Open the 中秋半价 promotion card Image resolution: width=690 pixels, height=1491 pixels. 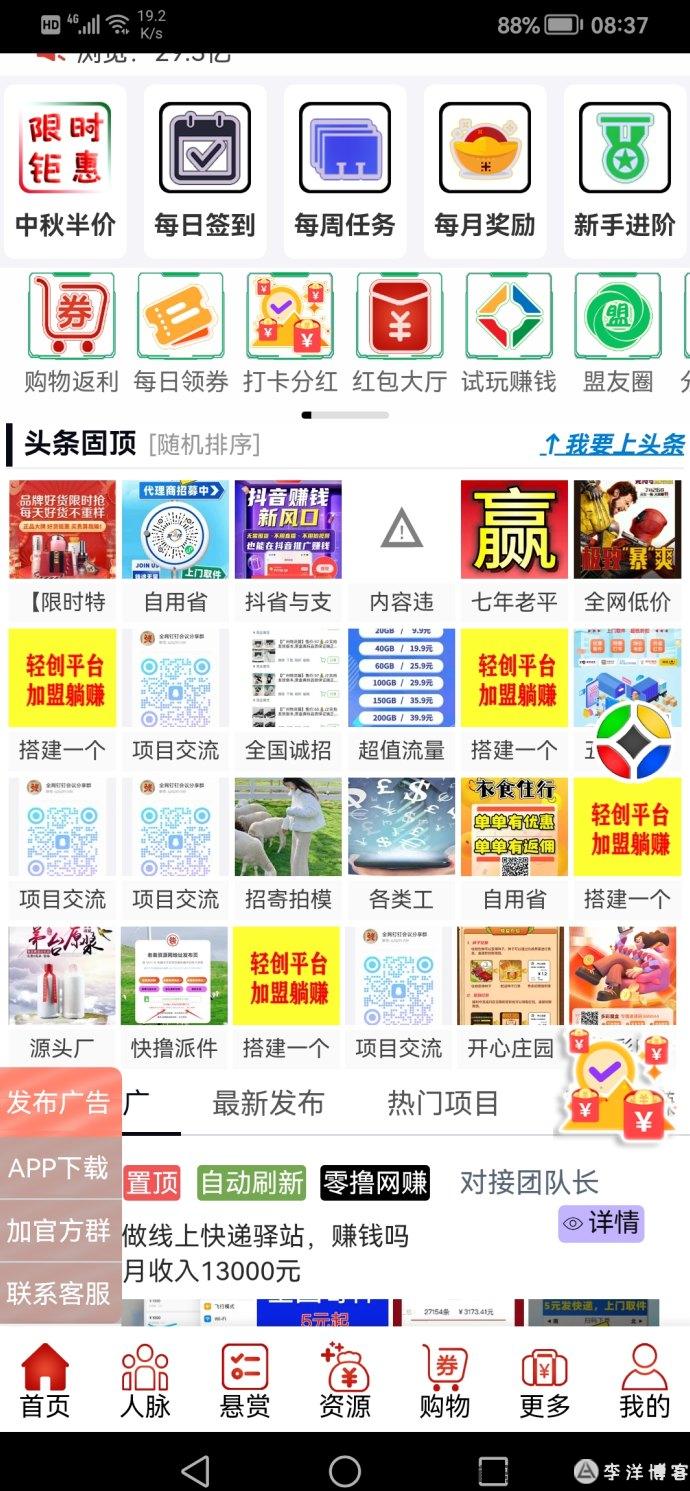point(65,171)
